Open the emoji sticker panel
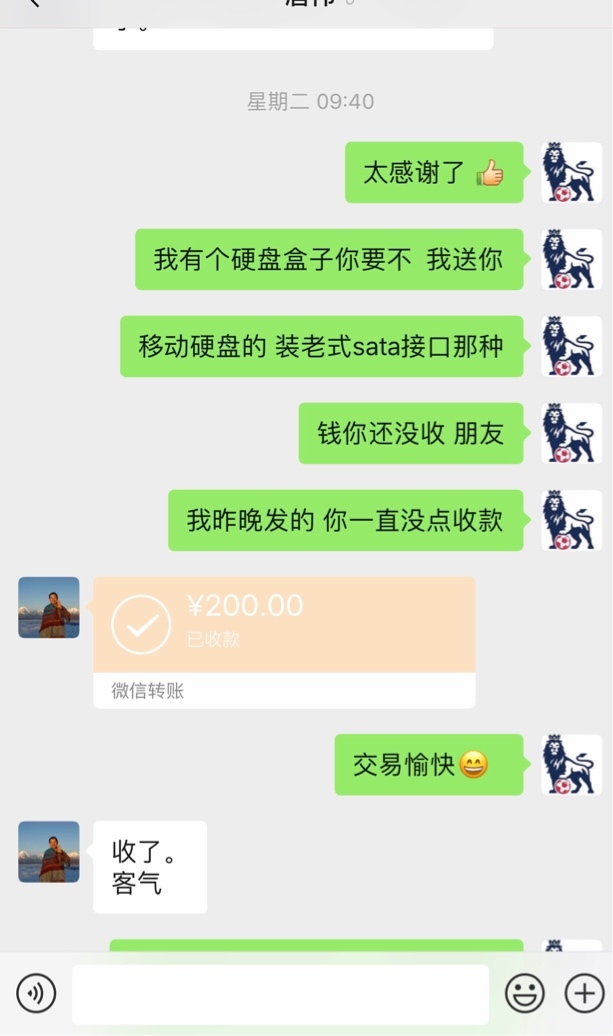This screenshot has height=1036, width=613. (525, 993)
